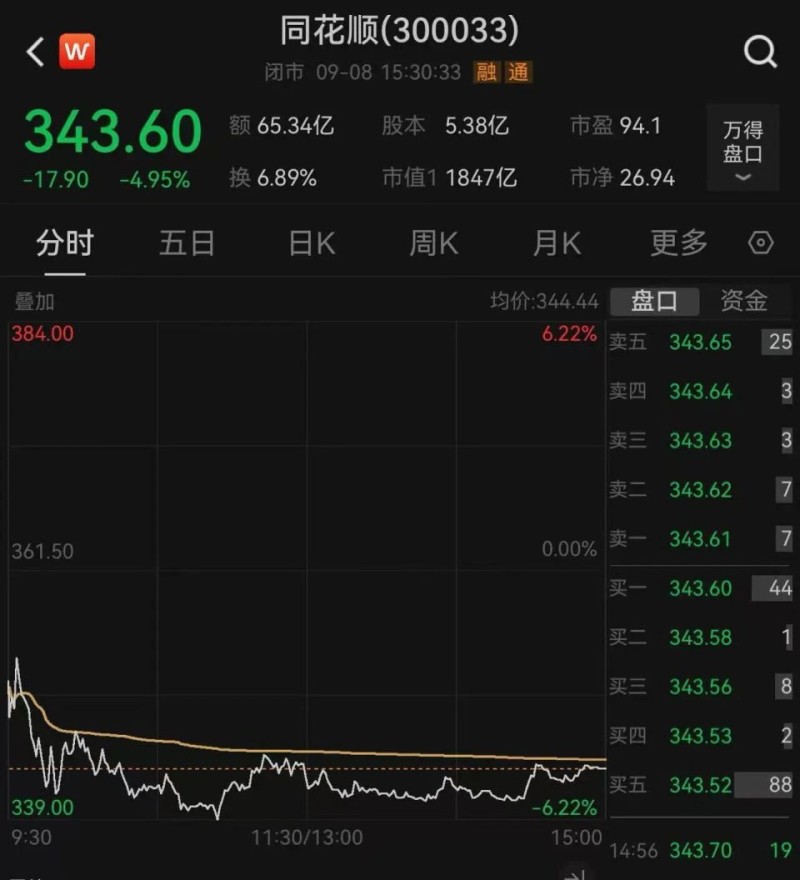800x880 pixels.
Task: Select the 盘口 order book tab
Action: 654,301
